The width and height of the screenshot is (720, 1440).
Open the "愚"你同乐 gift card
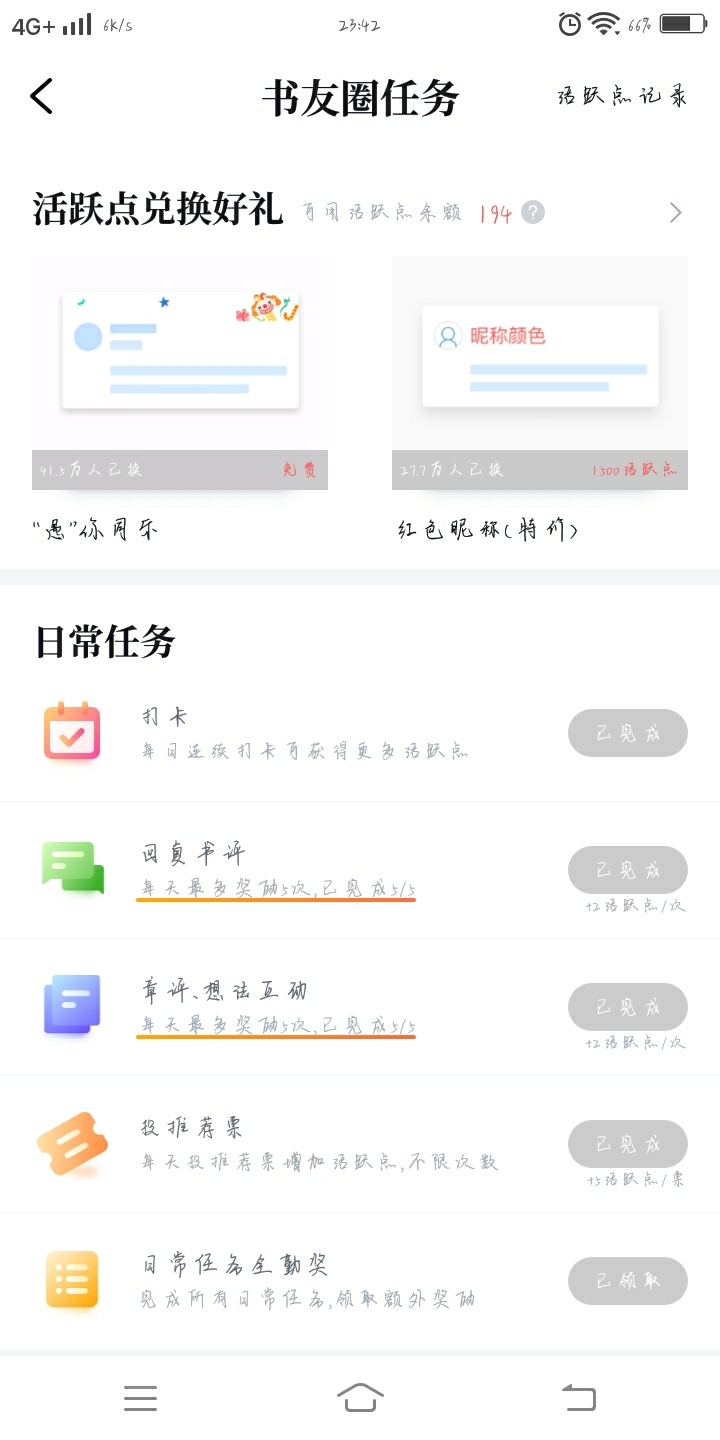[x=180, y=400]
